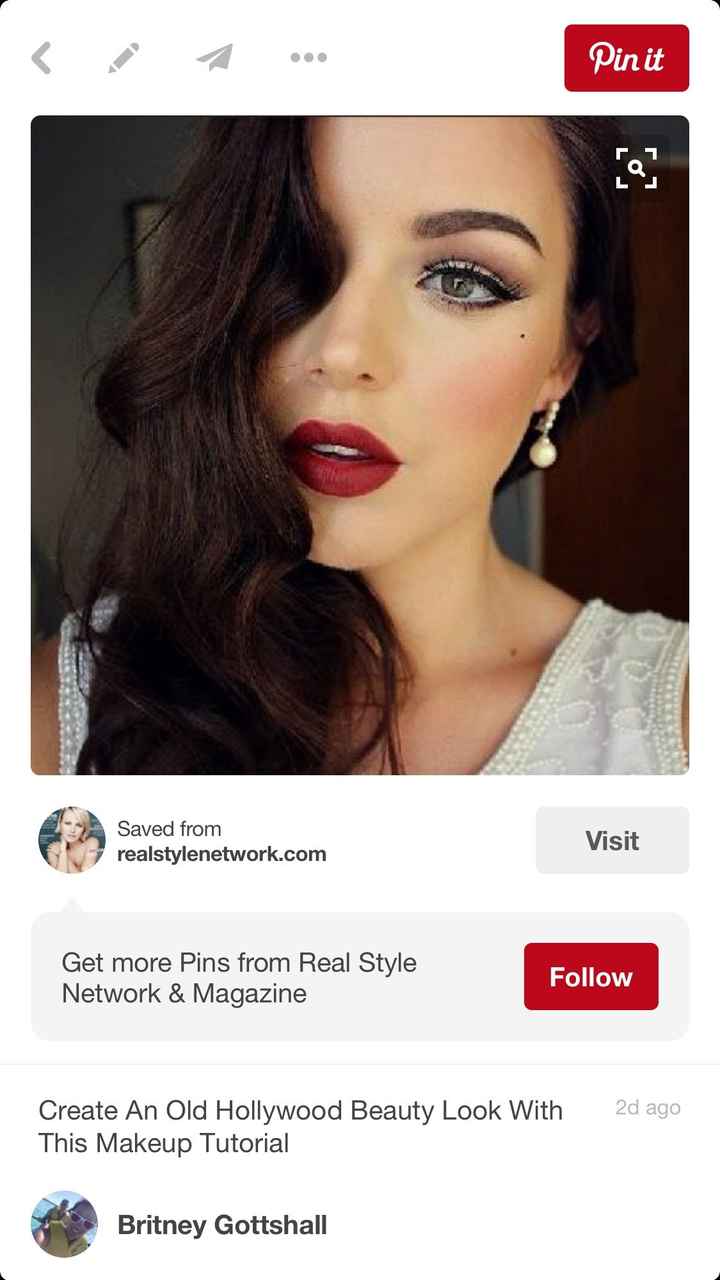Open realstylenetwork.com source link
The image size is (720, 1280).
pyautogui.click(x=221, y=853)
